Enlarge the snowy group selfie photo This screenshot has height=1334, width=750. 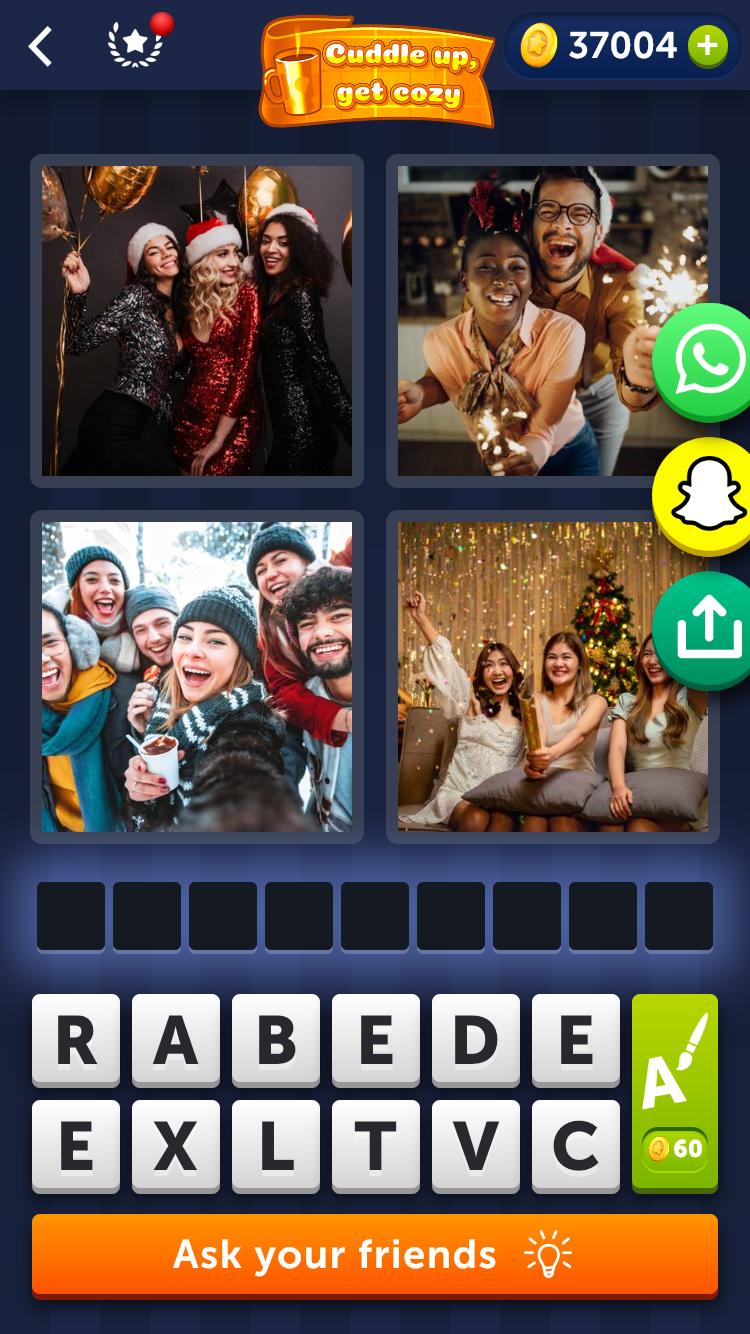(197, 677)
